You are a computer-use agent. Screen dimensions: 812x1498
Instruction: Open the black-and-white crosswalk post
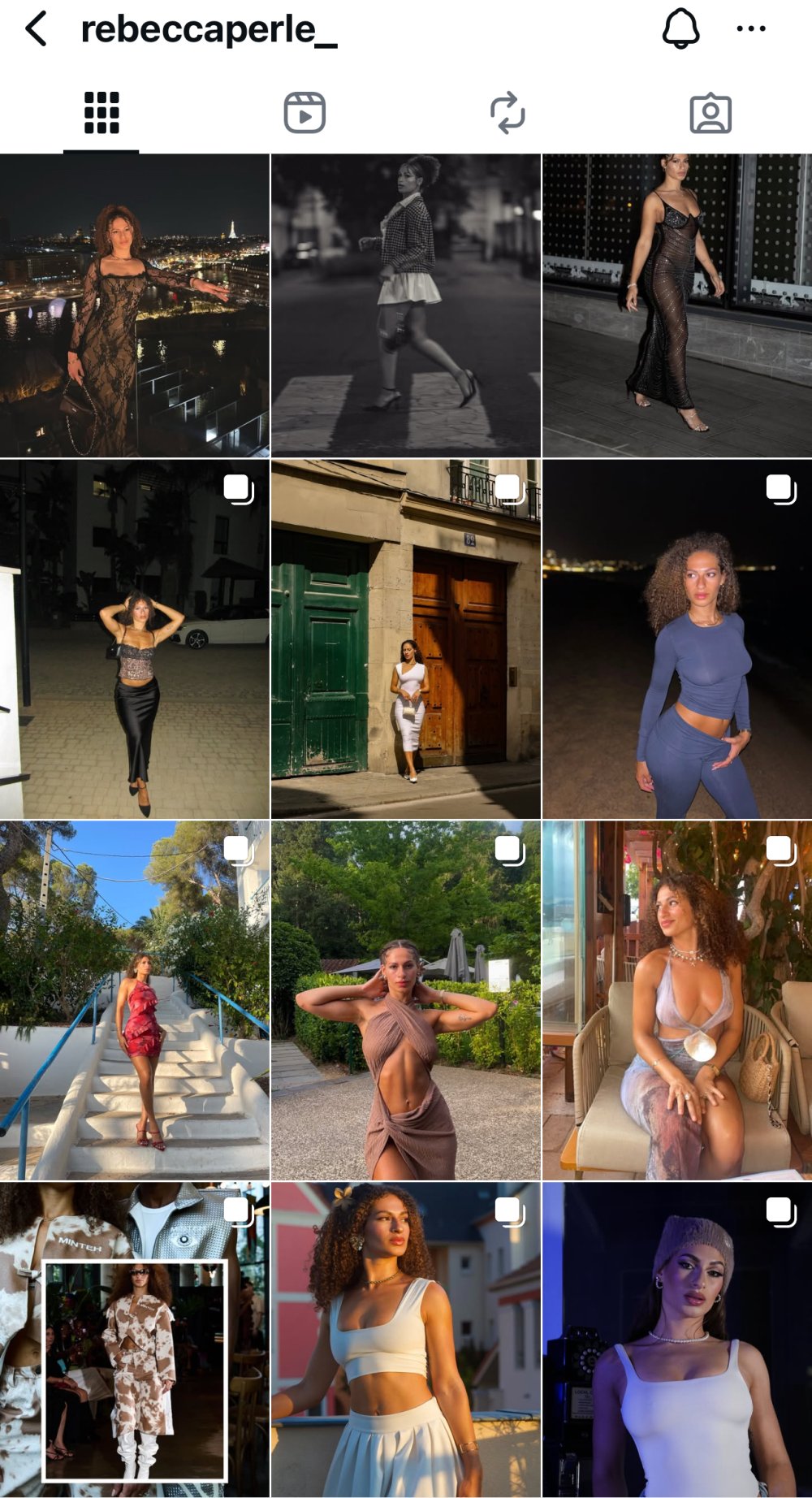click(x=405, y=305)
